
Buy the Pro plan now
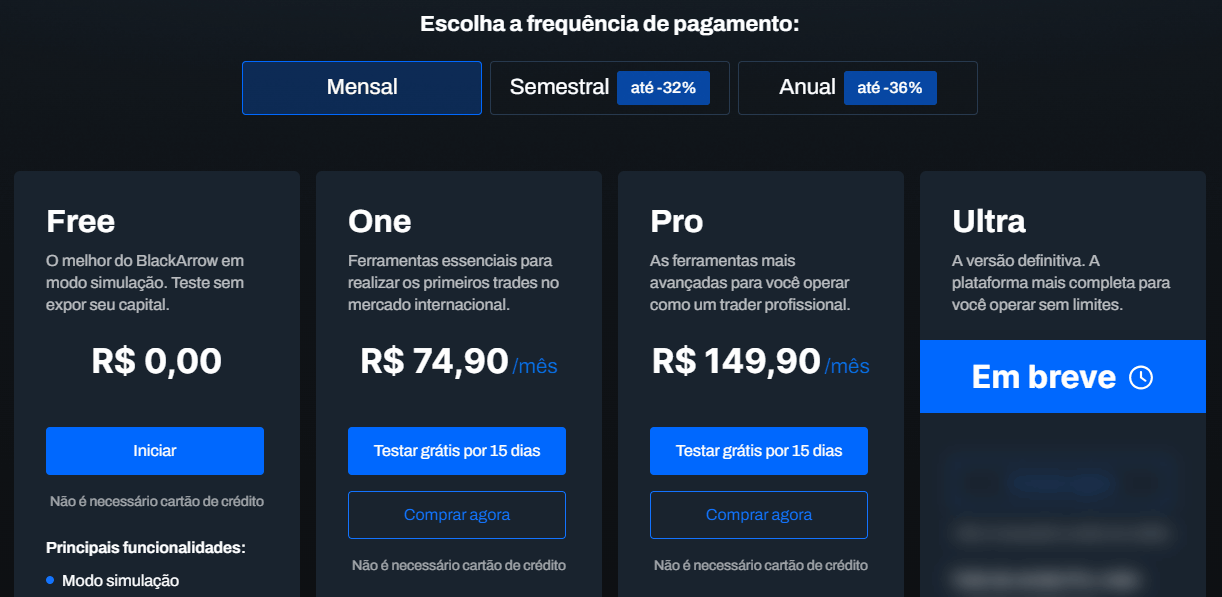point(759,515)
